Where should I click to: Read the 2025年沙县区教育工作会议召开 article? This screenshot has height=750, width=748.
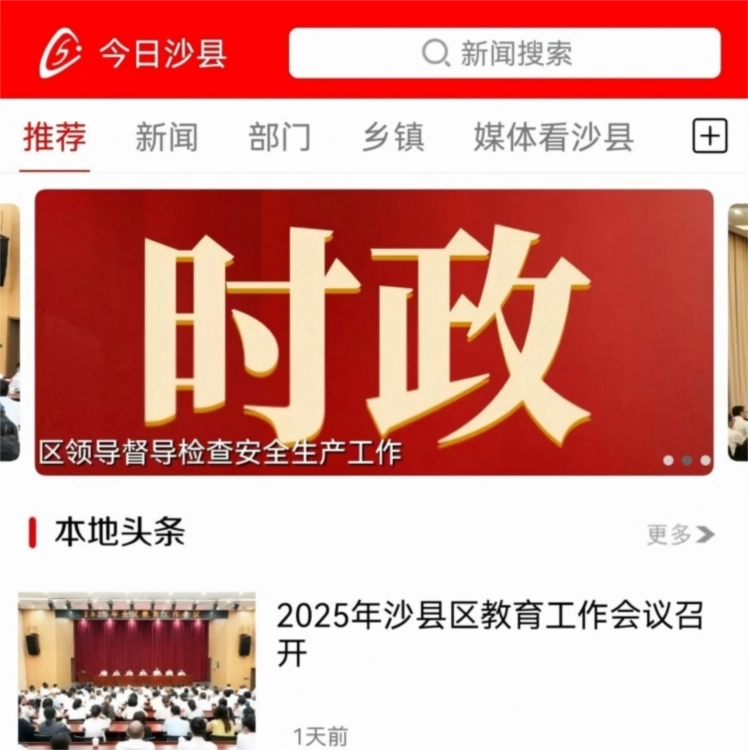point(490,634)
